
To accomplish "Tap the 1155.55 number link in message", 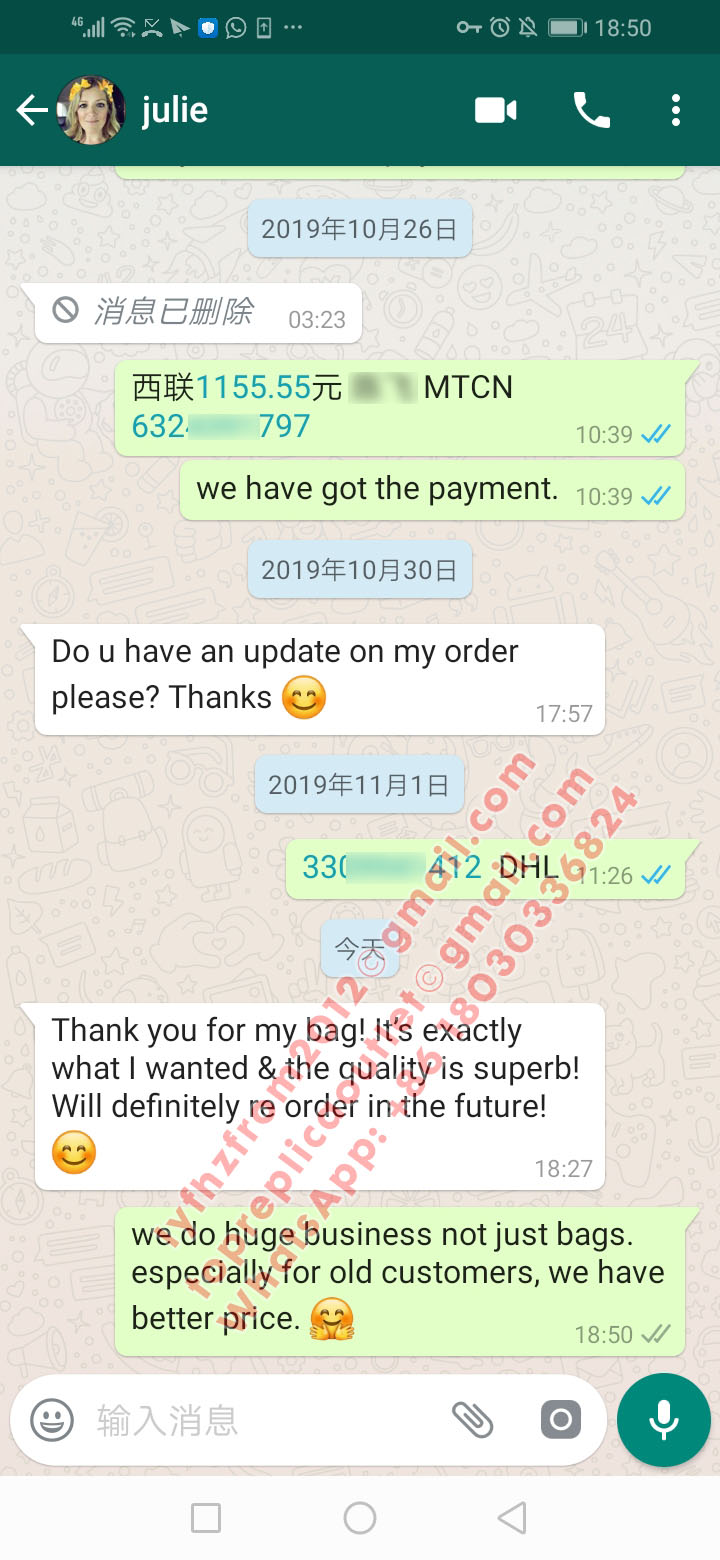I will (x=253, y=388).
